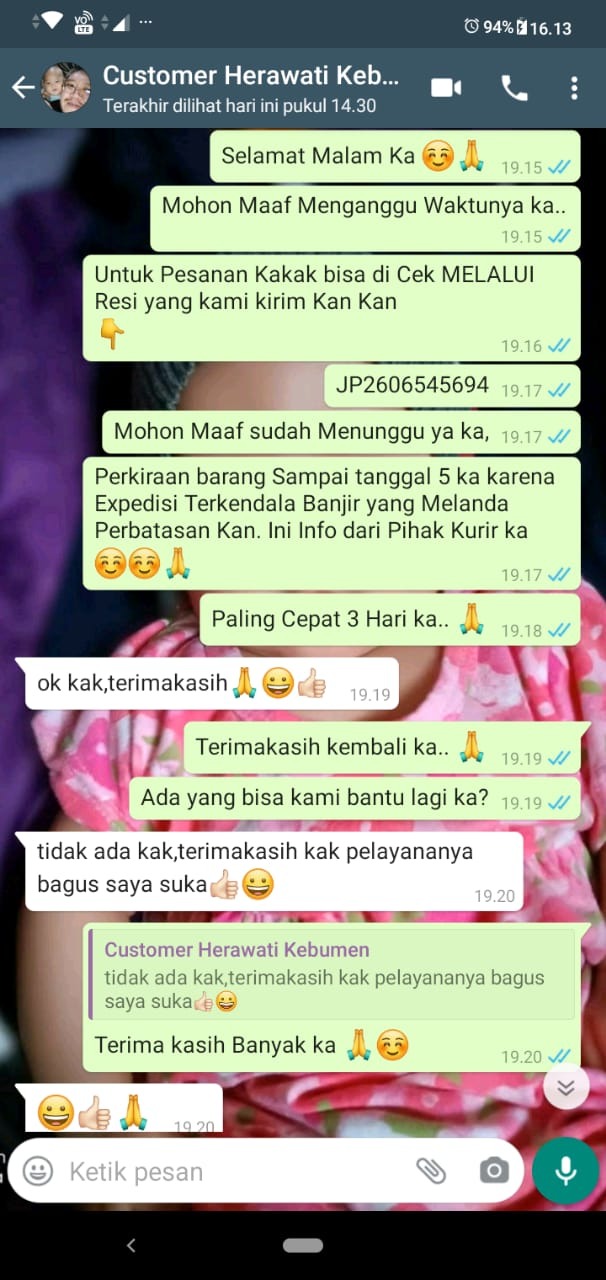This screenshot has width=606, height=1280.
Task: Start a voice call with this contact
Action: click(x=514, y=88)
